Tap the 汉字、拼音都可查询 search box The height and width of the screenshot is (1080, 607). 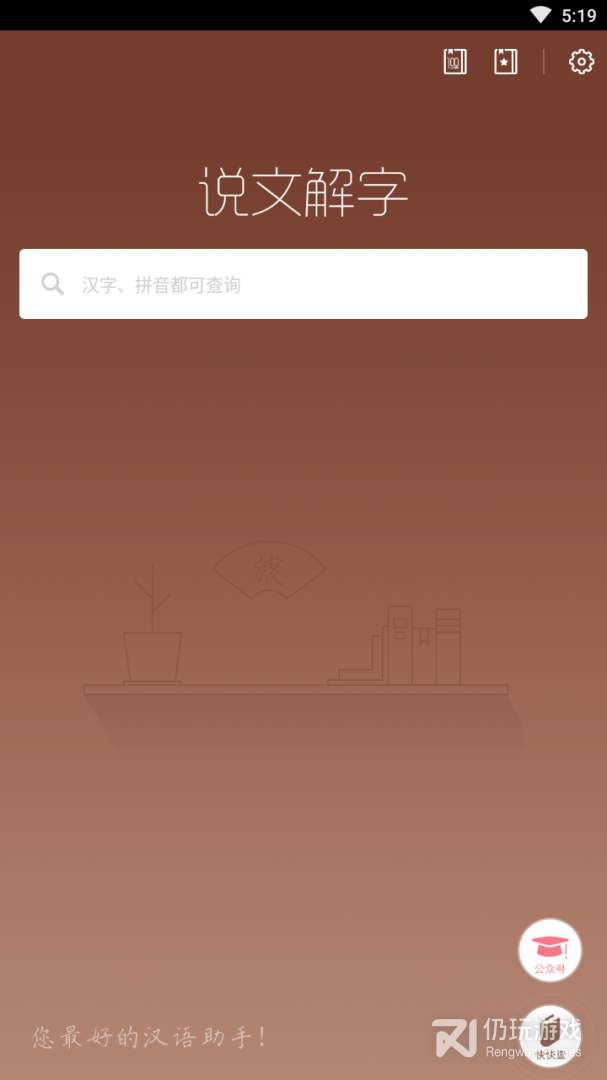coord(303,285)
